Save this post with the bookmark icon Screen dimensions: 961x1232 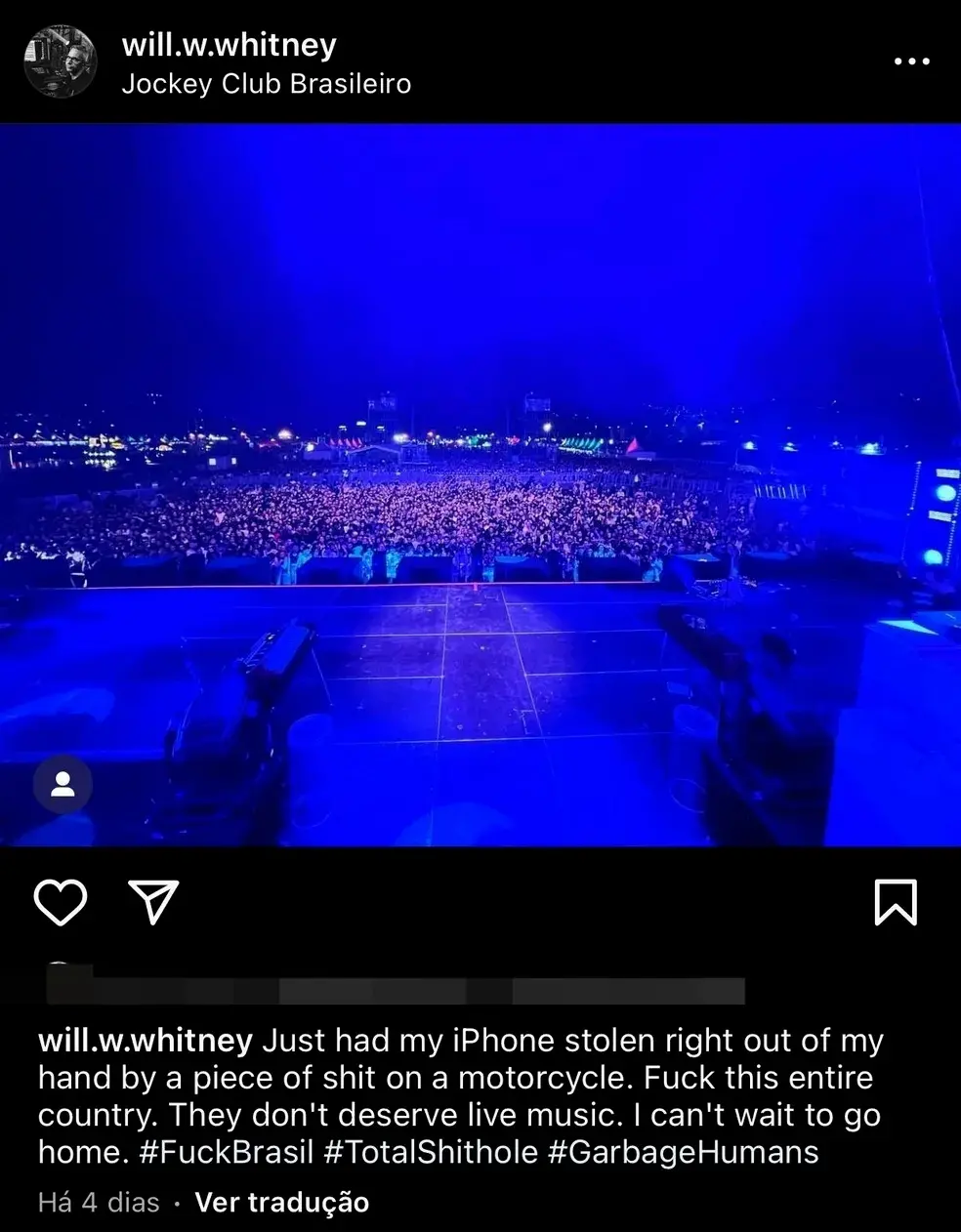895,902
